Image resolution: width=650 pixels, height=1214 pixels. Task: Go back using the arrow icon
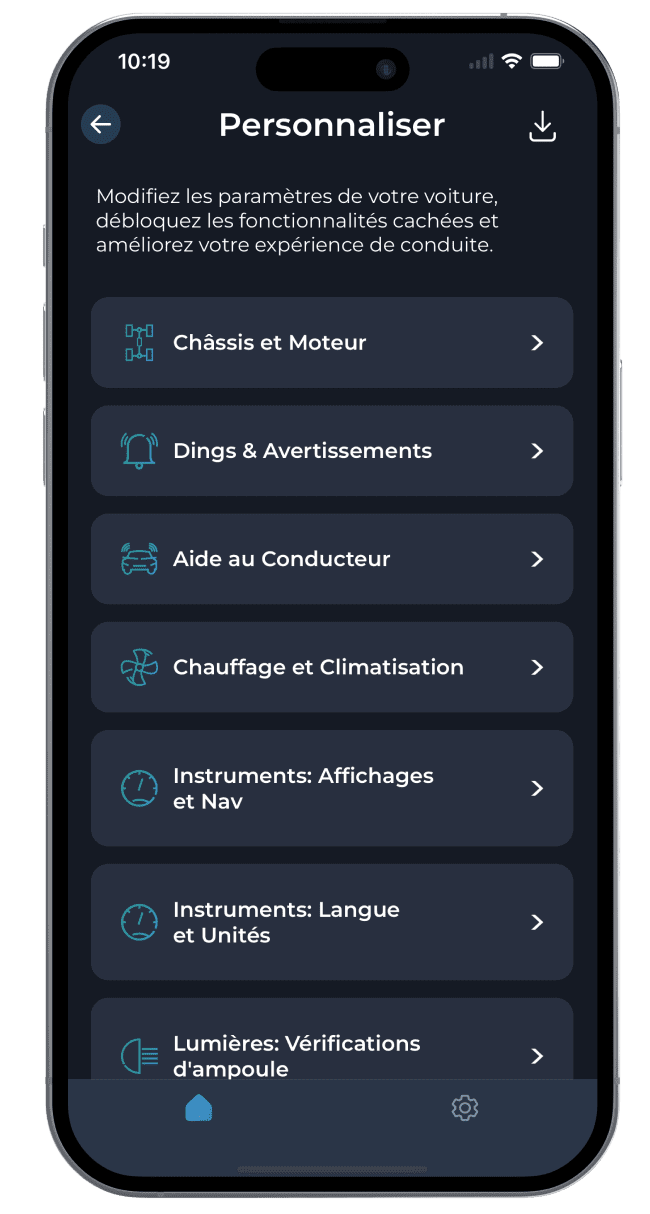(x=101, y=125)
